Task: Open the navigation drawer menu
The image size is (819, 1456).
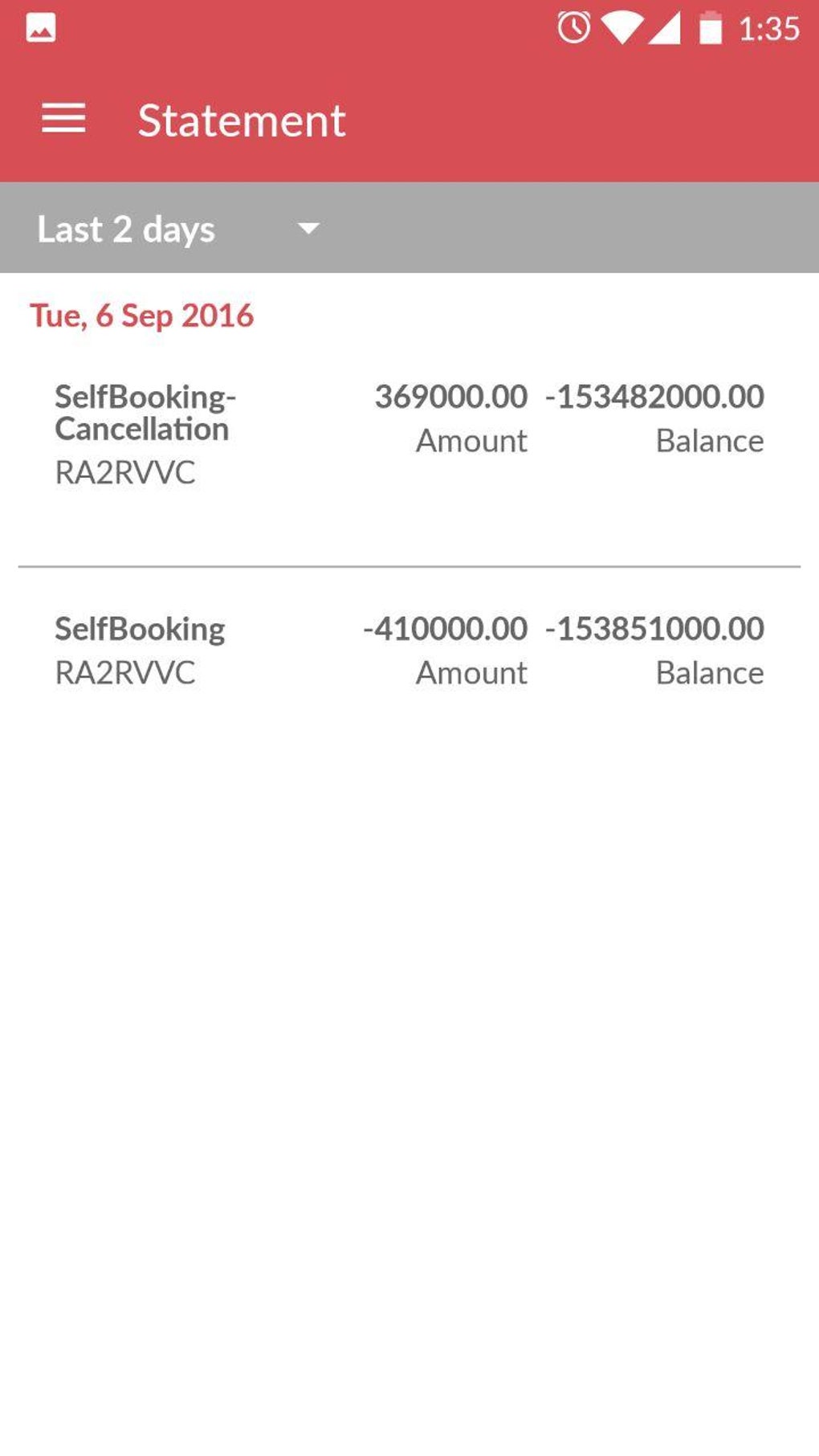Action: (64, 119)
